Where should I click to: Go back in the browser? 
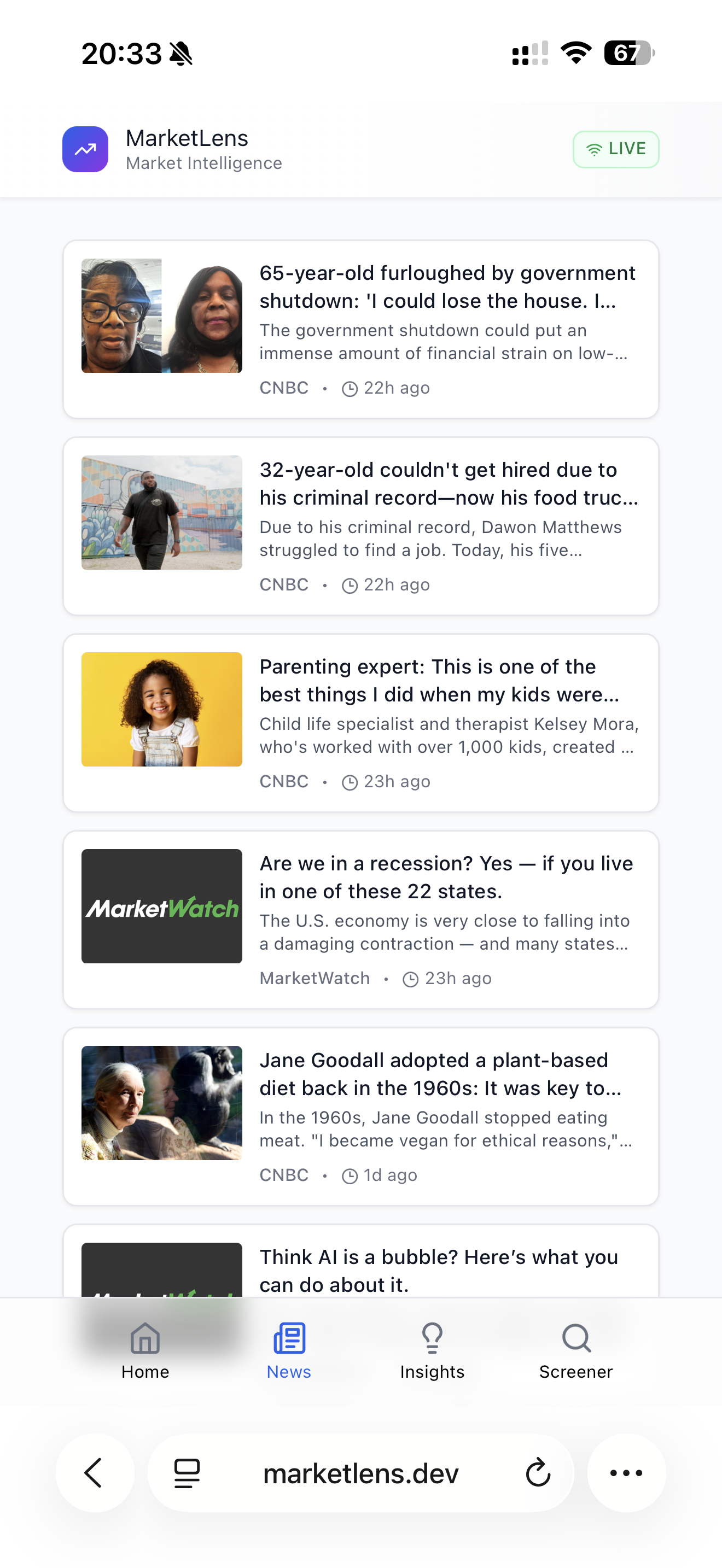(x=95, y=1473)
